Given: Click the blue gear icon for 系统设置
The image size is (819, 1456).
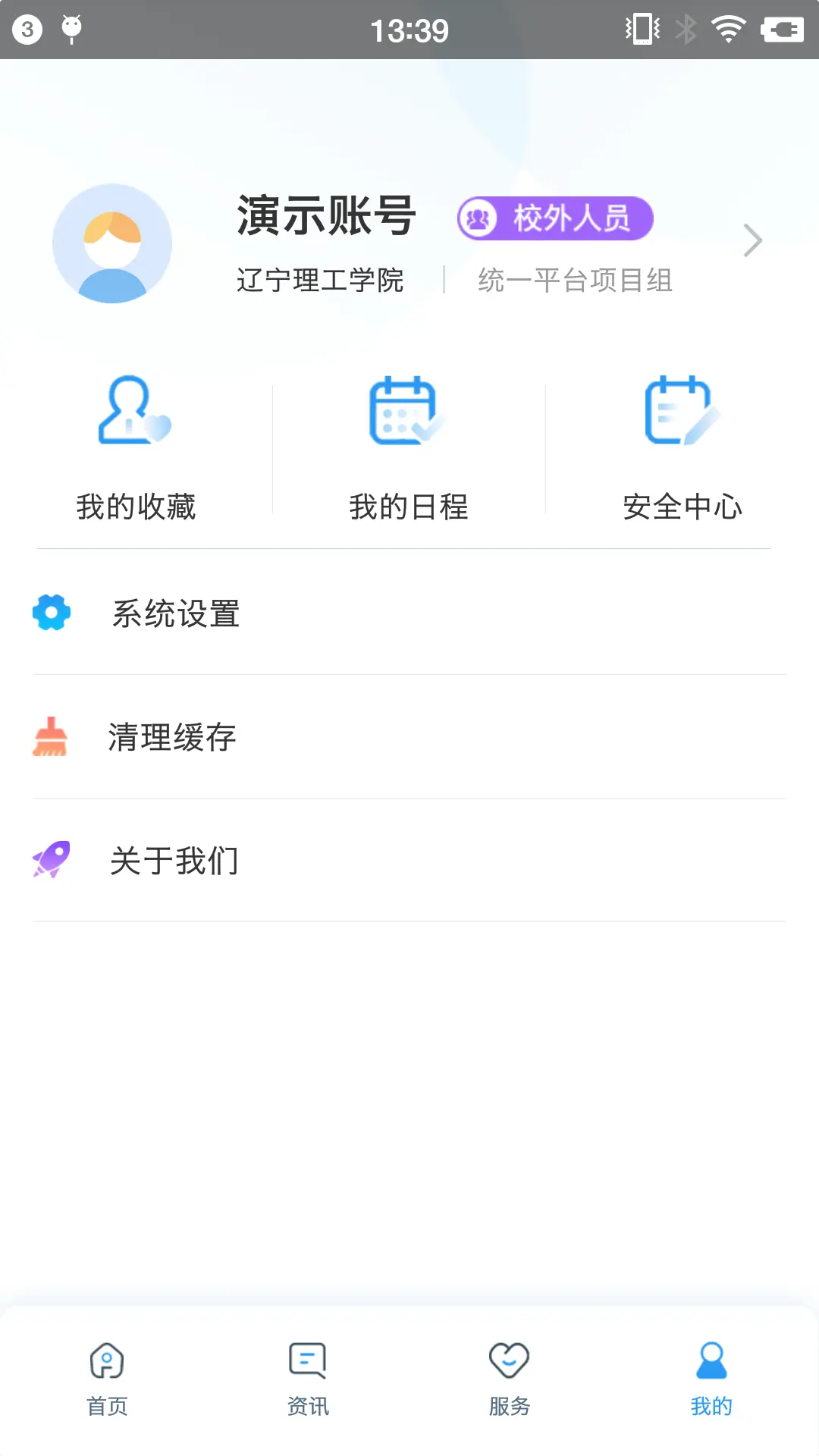Looking at the screenshot, I should pos(51,612).
